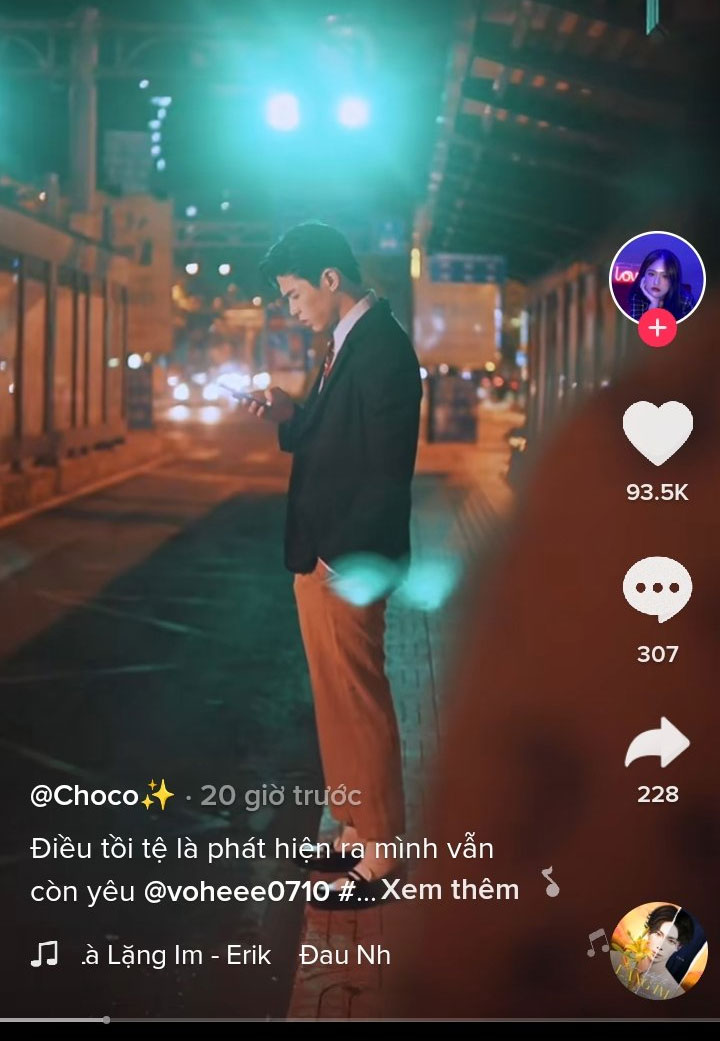
Task: Open the spinning sound disc
Action: (x=658, y=951)
